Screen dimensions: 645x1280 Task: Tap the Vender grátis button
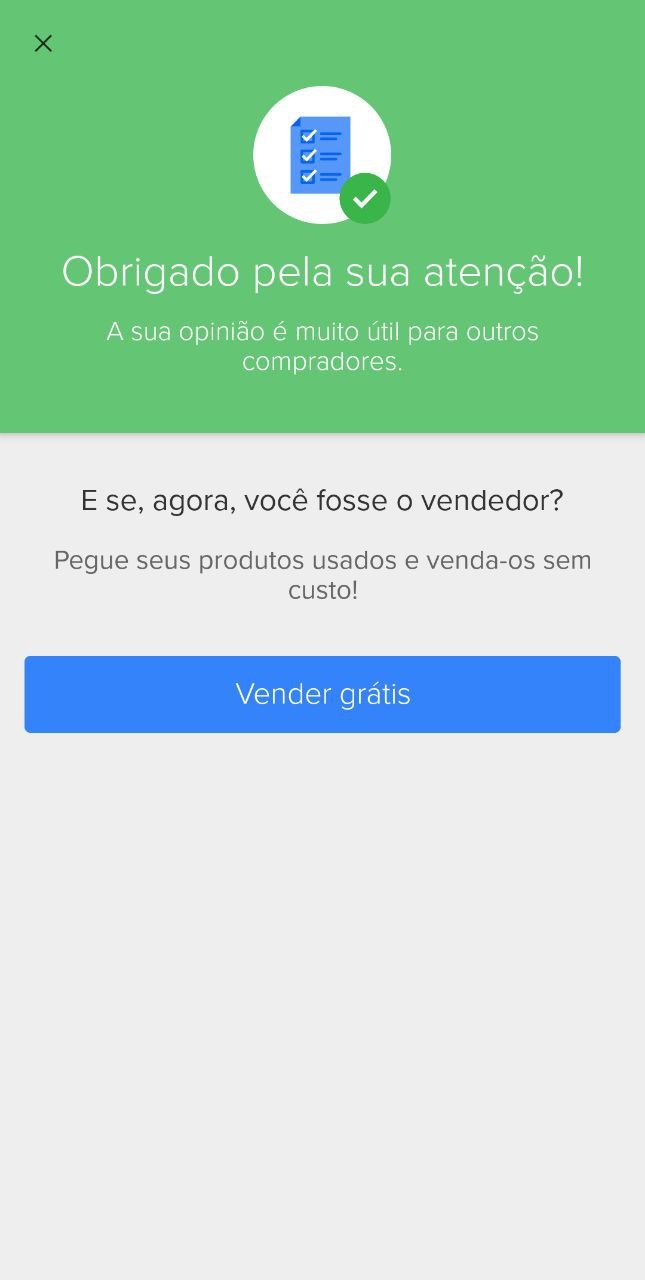pos(322,694)
